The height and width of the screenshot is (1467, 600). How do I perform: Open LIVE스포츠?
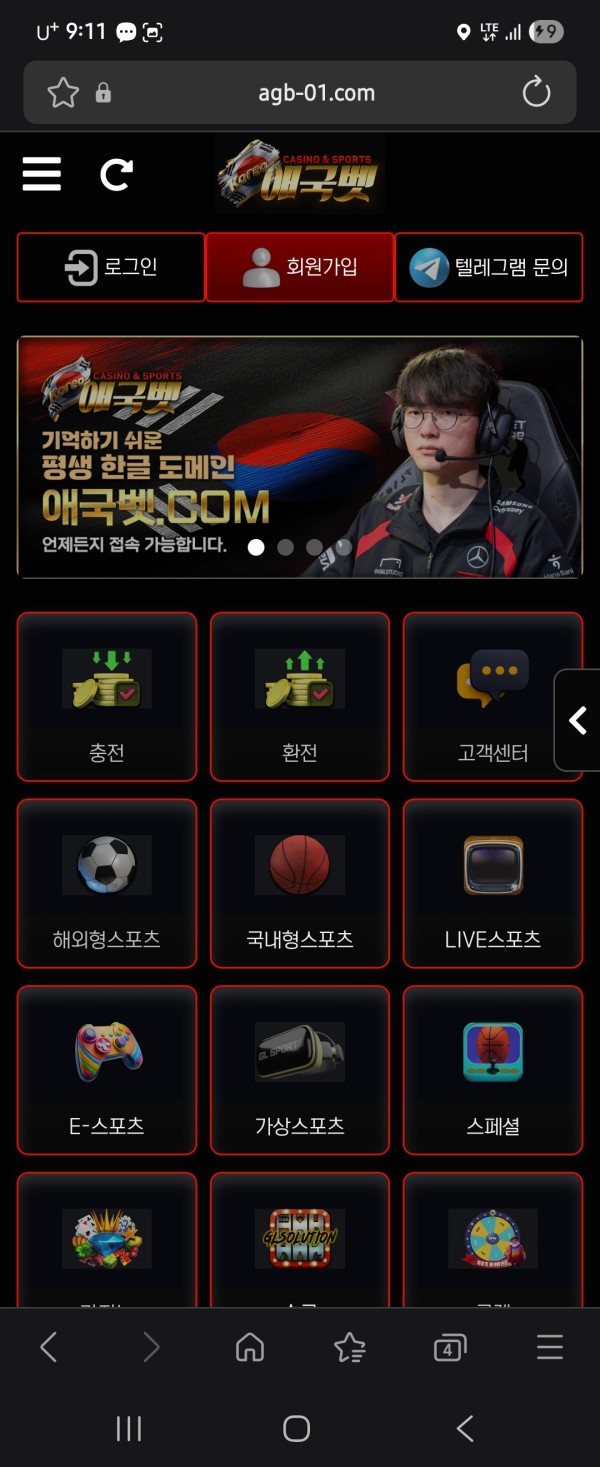492,883
